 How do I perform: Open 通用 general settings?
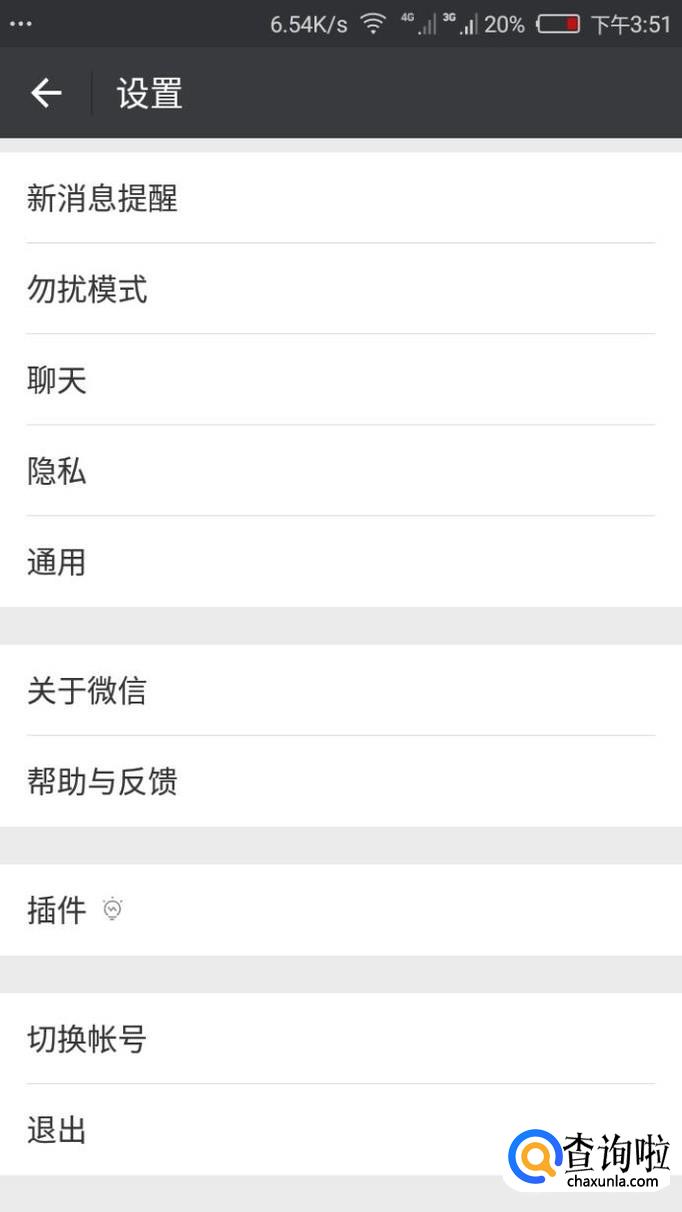point(340,562)
